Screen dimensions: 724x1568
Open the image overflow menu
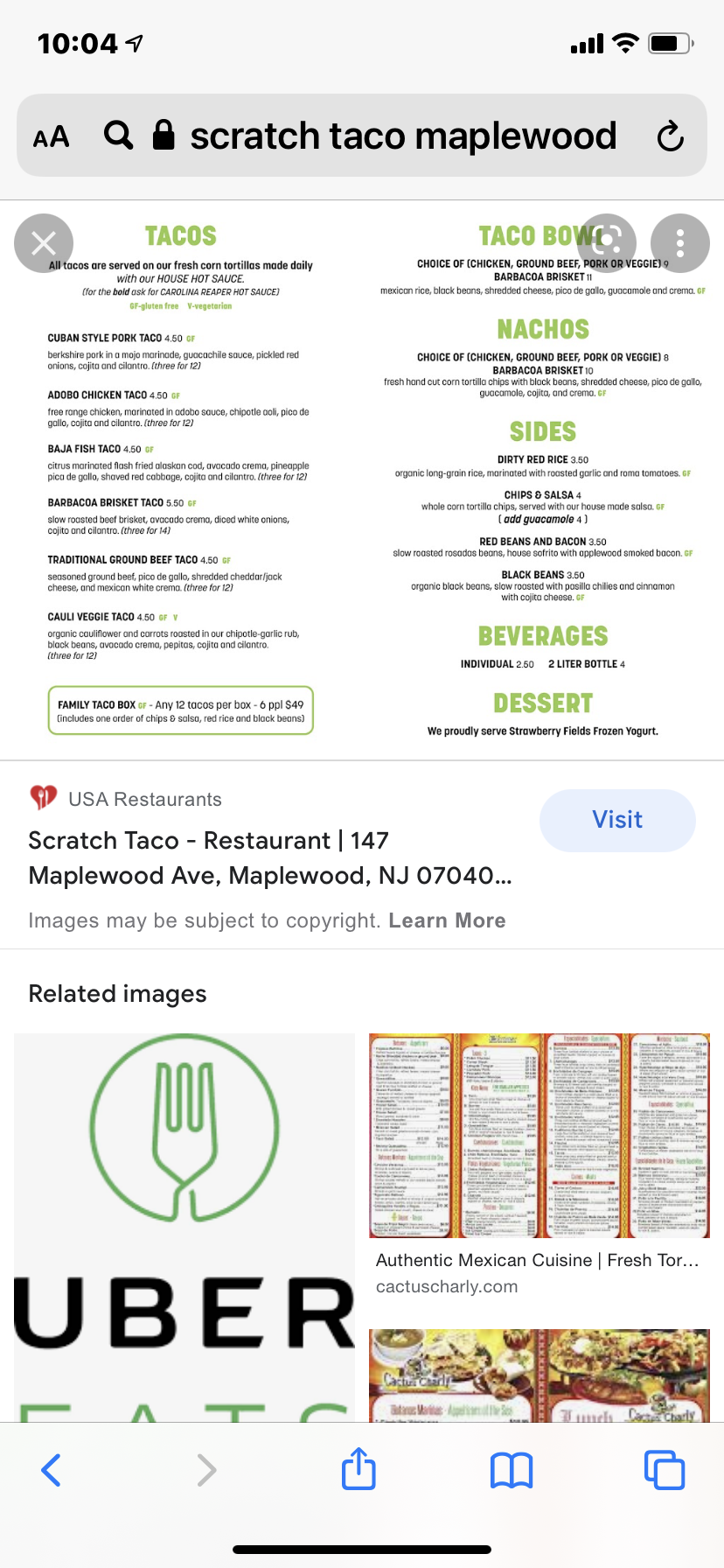pos(680,243)
